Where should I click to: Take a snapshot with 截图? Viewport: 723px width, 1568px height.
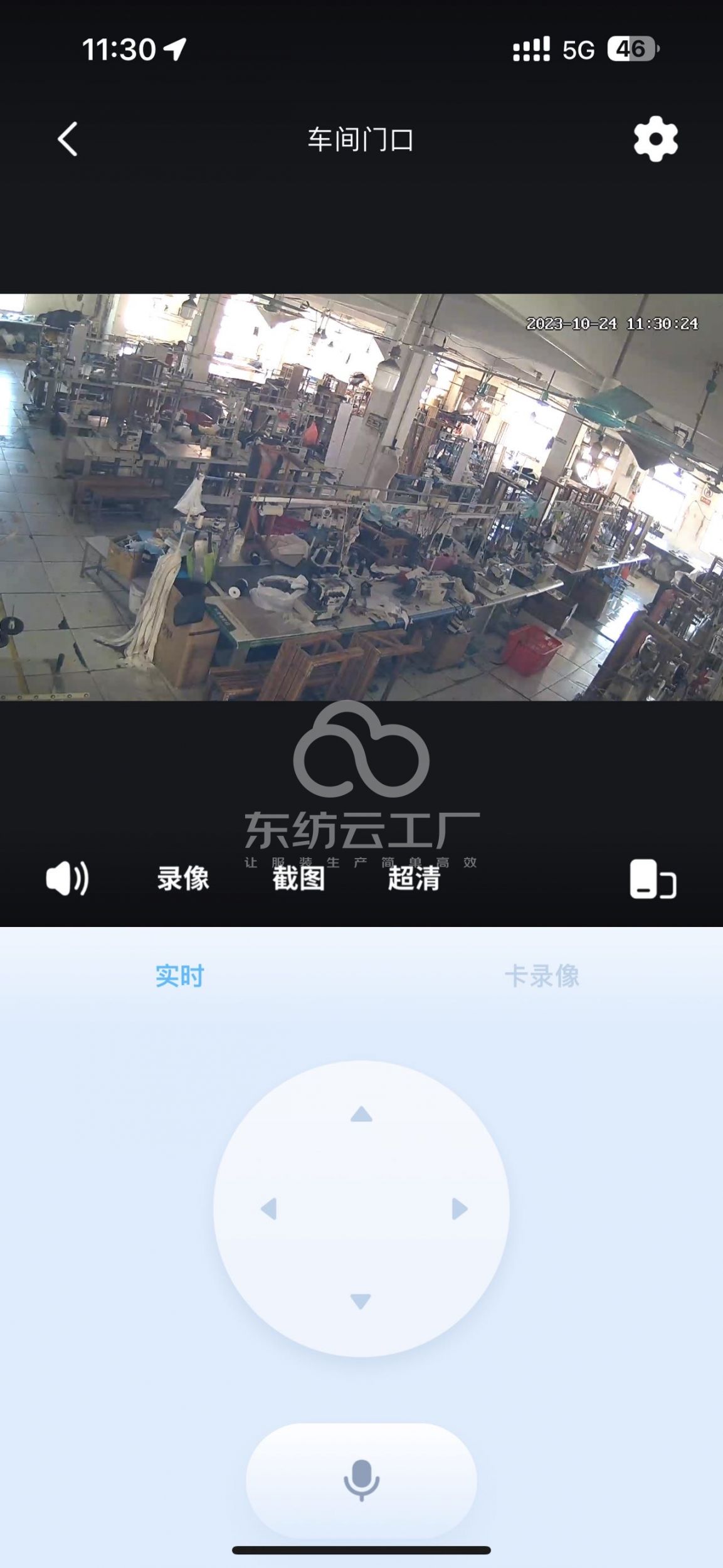[x=298, y=878]
